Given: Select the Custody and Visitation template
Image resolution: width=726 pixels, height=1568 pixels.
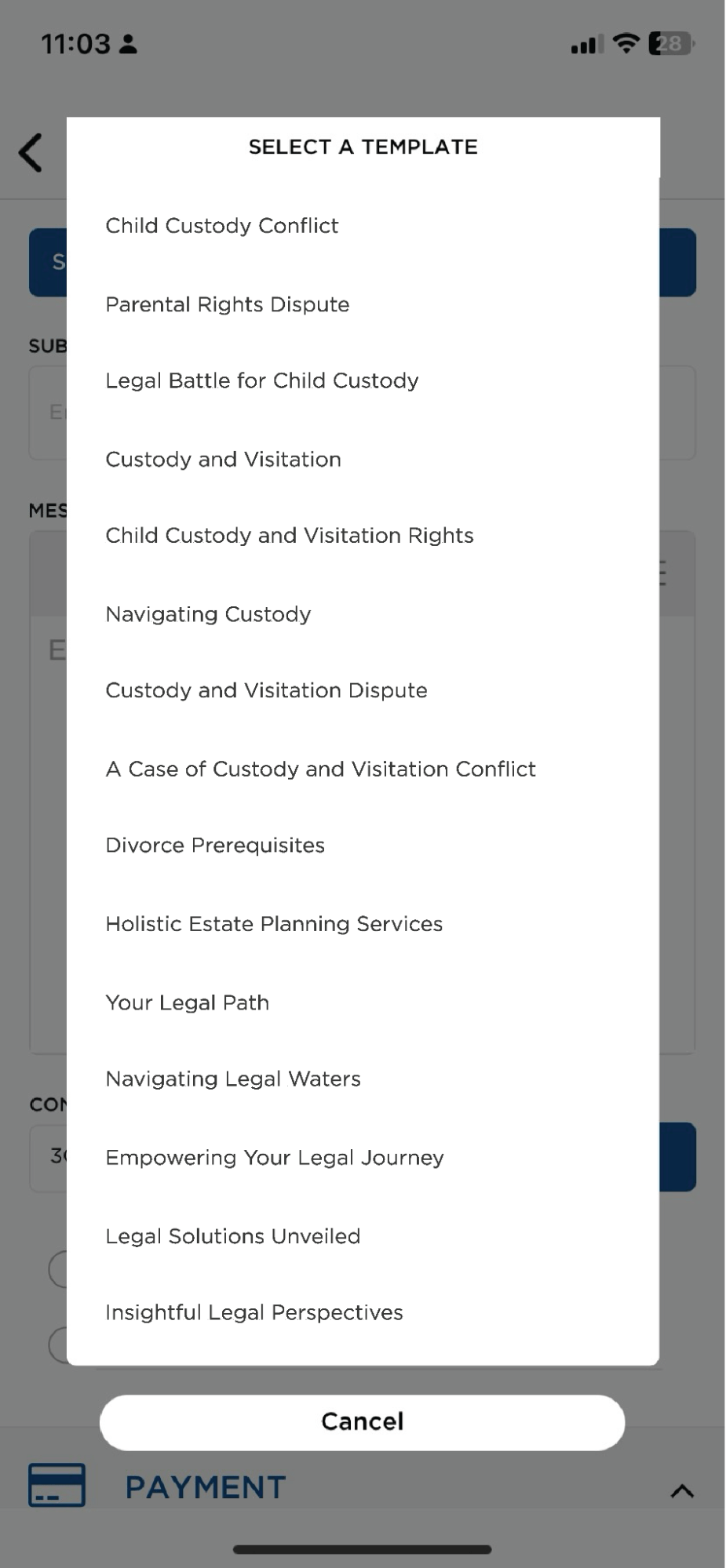Looking at the screenshot, I should tap(224, 460).
